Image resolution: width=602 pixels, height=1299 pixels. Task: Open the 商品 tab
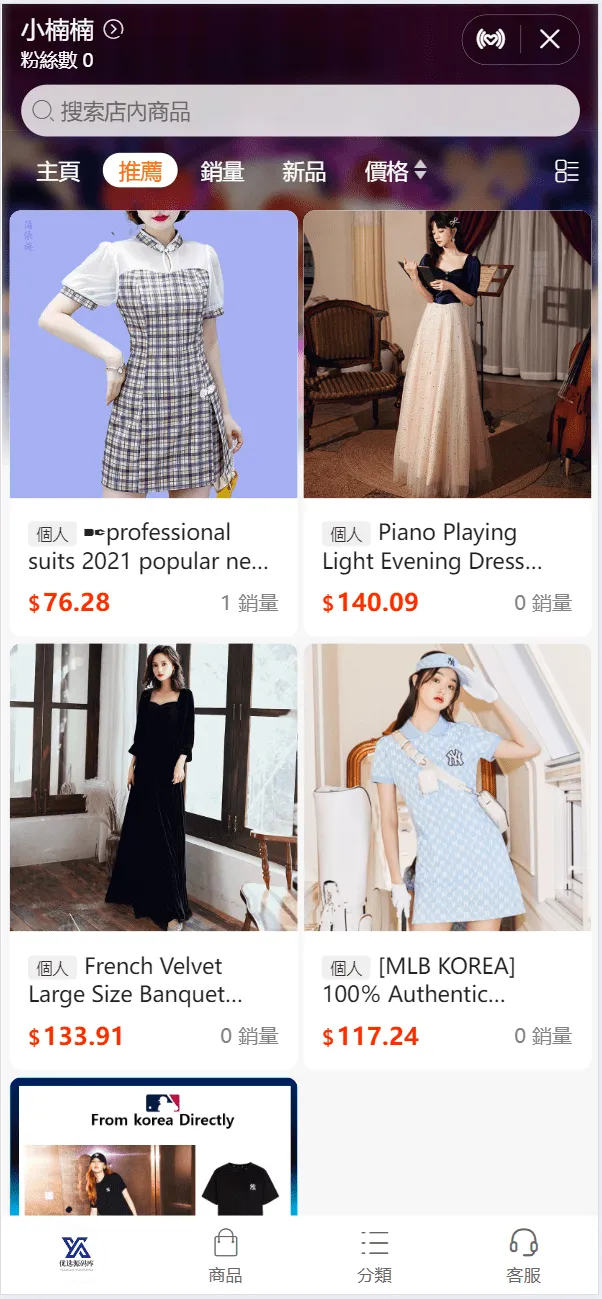[x=226, y=1256]
